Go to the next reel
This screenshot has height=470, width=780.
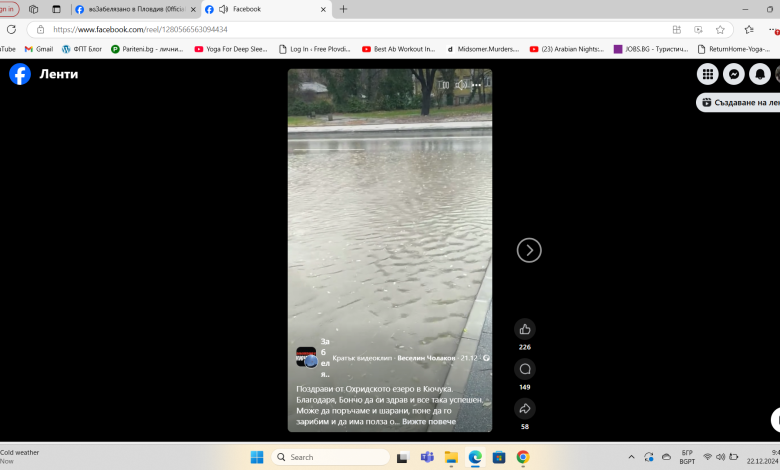529,250
